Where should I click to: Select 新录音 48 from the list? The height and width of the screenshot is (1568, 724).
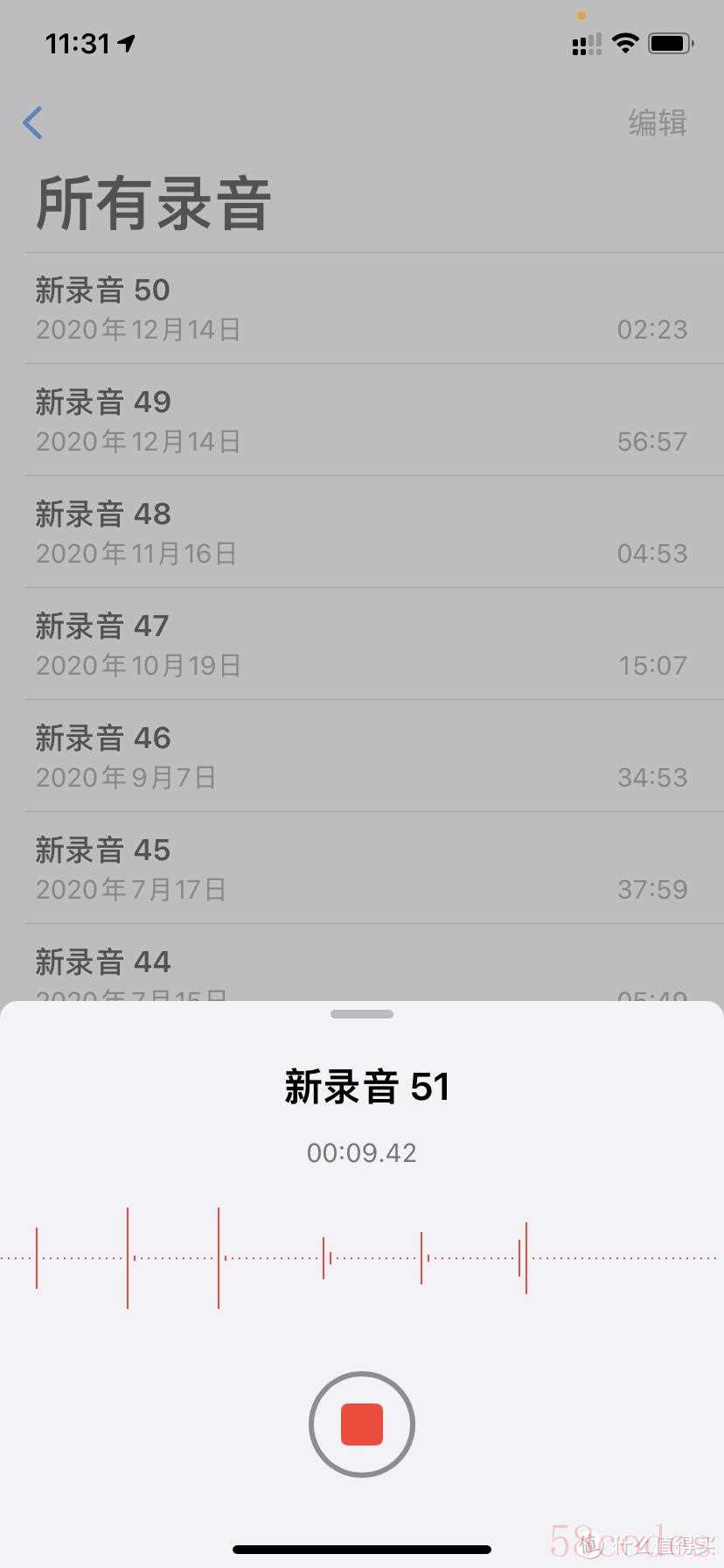coord(362,533)
